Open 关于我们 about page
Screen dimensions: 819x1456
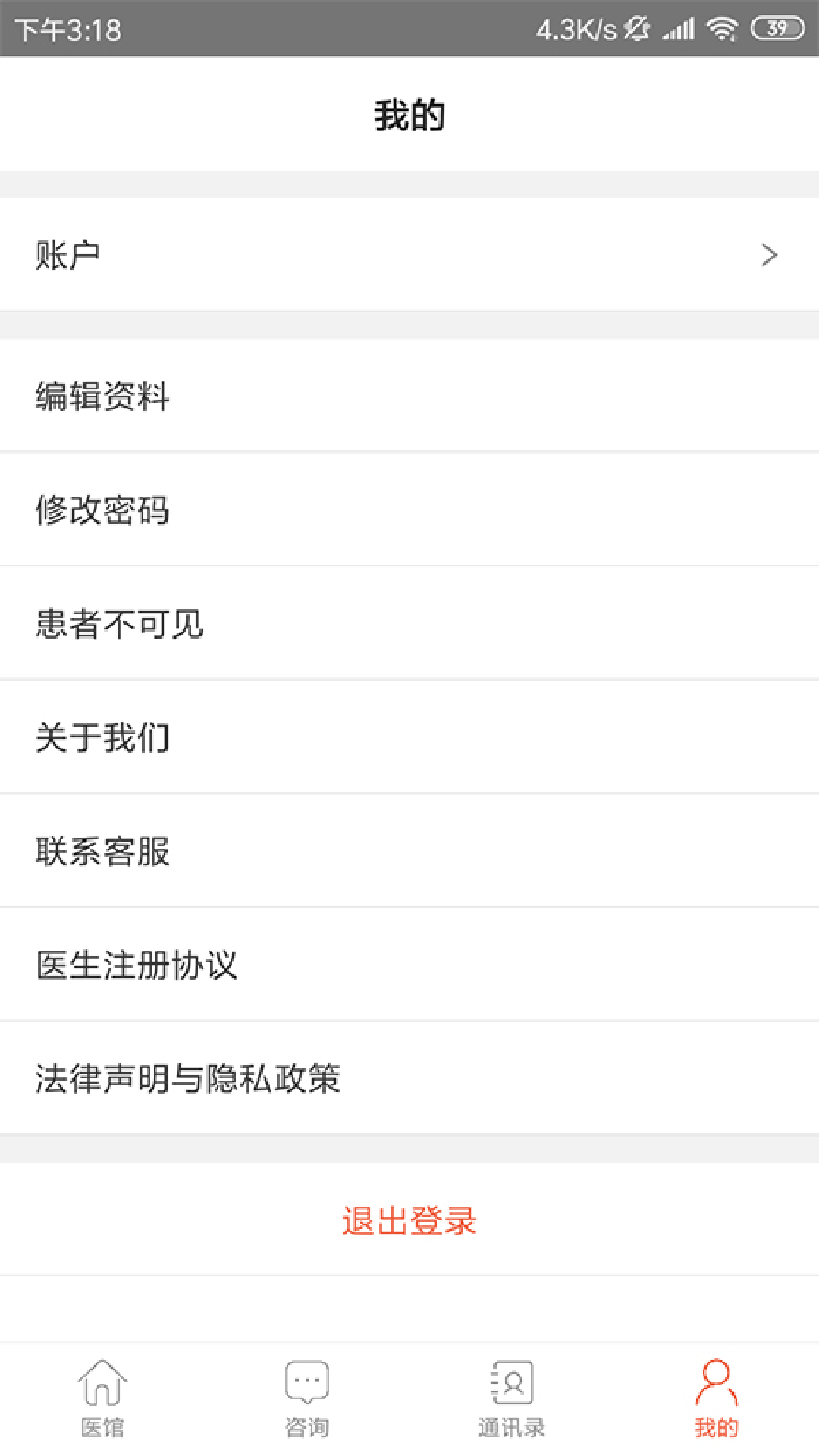(x=409, y=737)
